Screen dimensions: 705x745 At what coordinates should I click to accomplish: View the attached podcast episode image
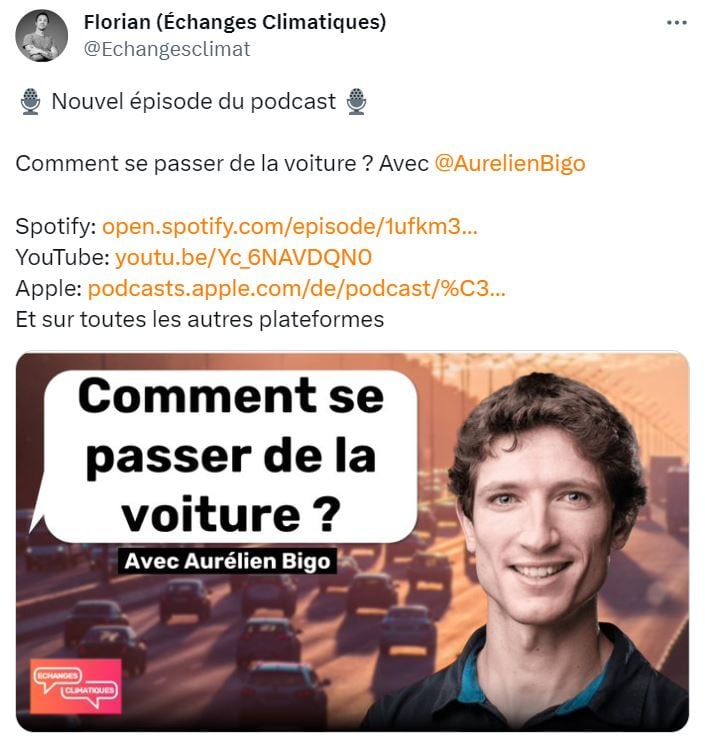(x=352, y=540)
